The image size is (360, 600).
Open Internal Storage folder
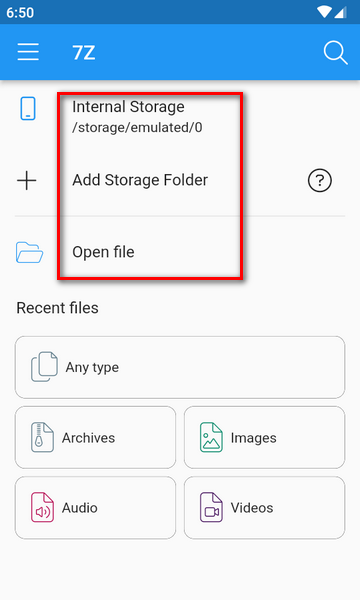click(180, 116)
